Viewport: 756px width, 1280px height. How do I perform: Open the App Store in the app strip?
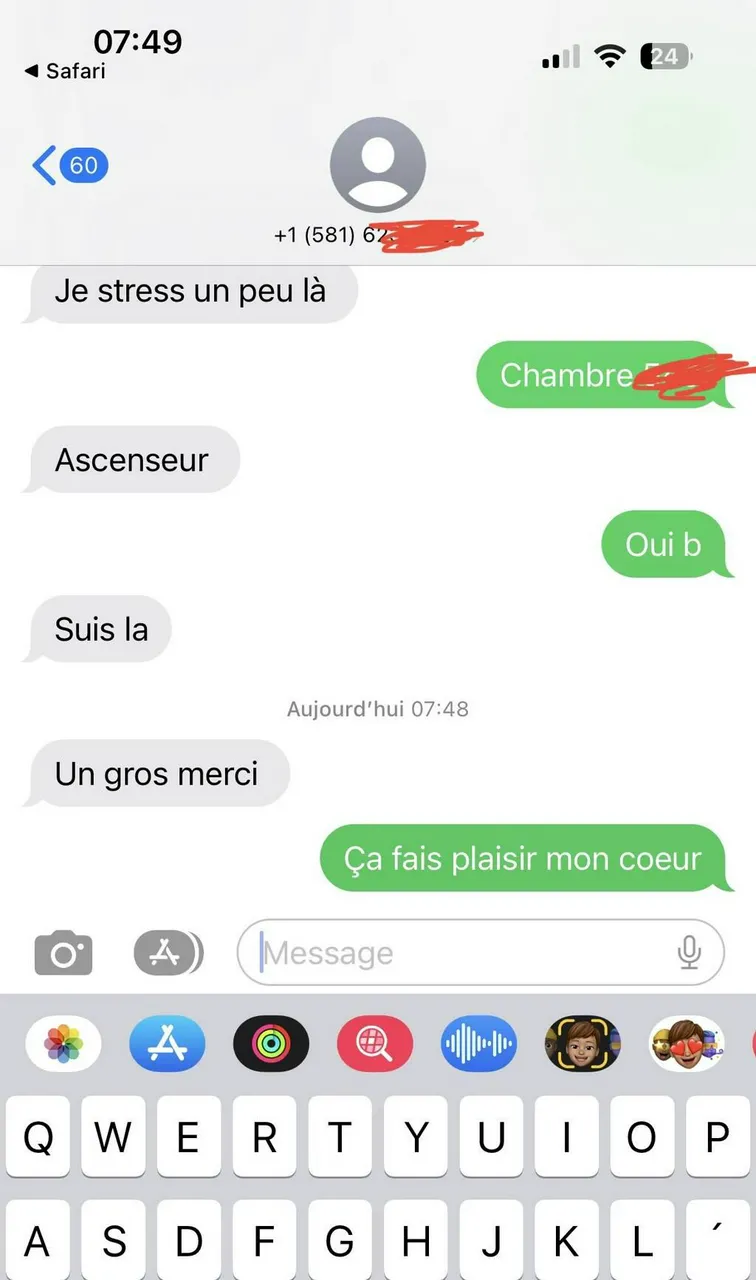tap(167, 1044)
